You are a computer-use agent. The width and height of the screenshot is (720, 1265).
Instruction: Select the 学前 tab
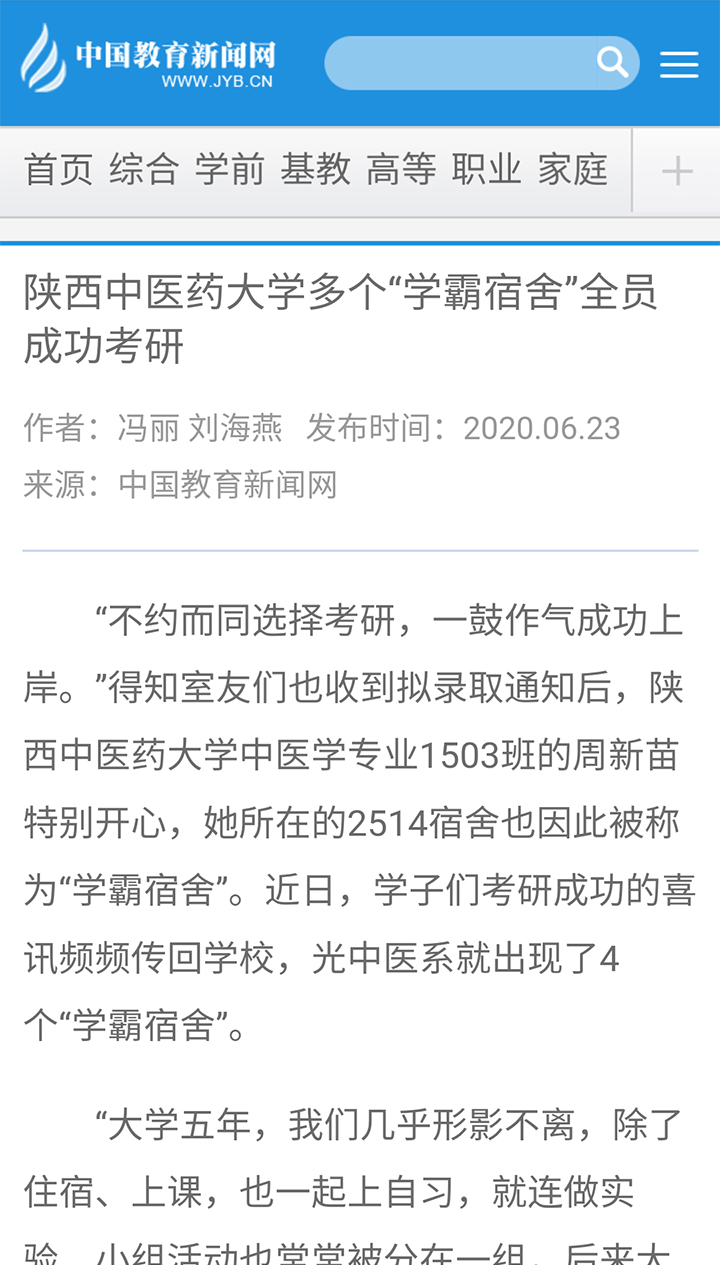coord(230,170)
